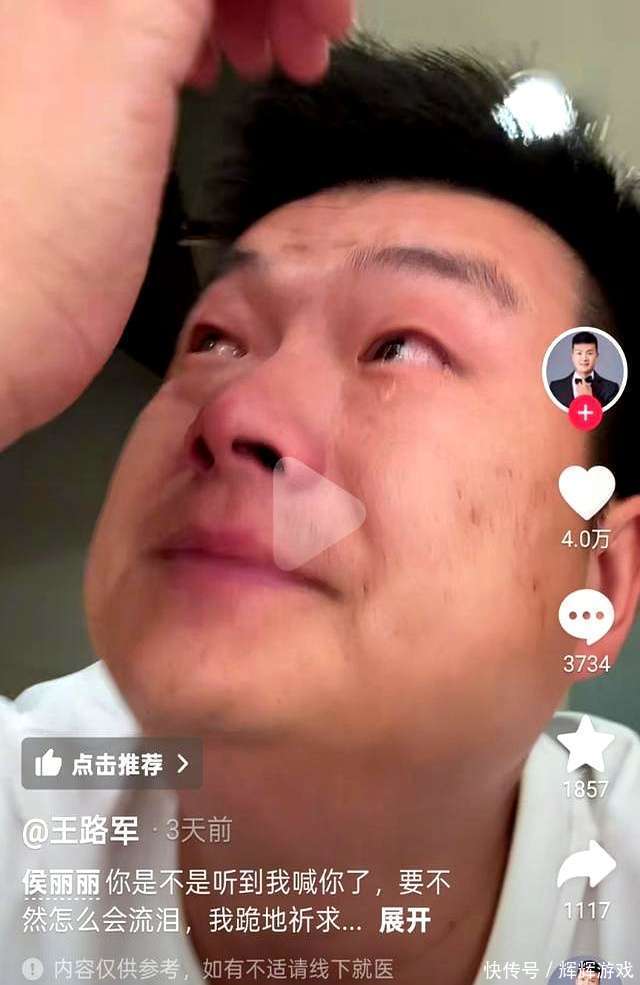This screenshot has width=640, height=985.
Task: Open the @王路军 profile name
Action: (x=81, y=831)
